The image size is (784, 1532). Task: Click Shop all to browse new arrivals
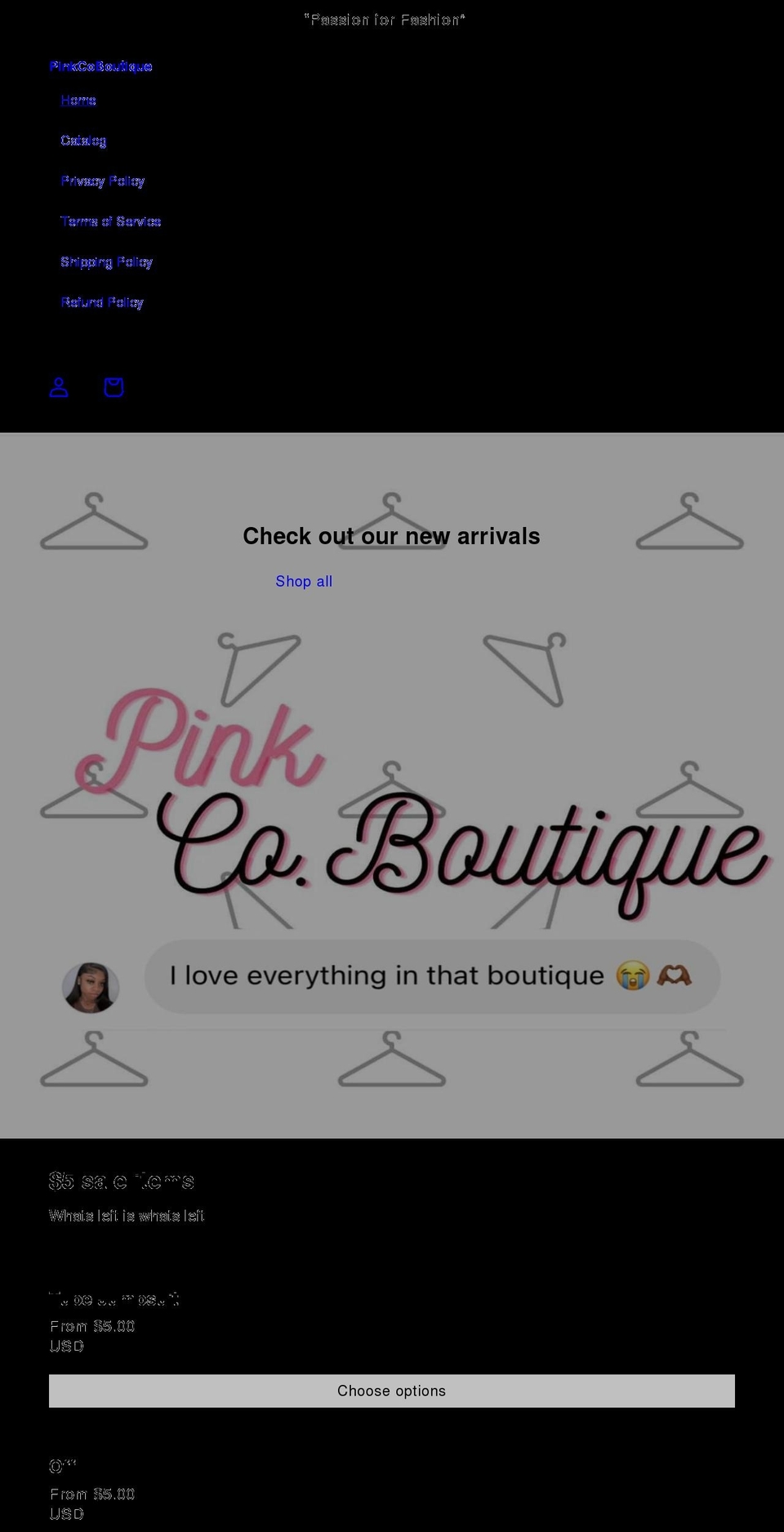[x=304, y=581]
